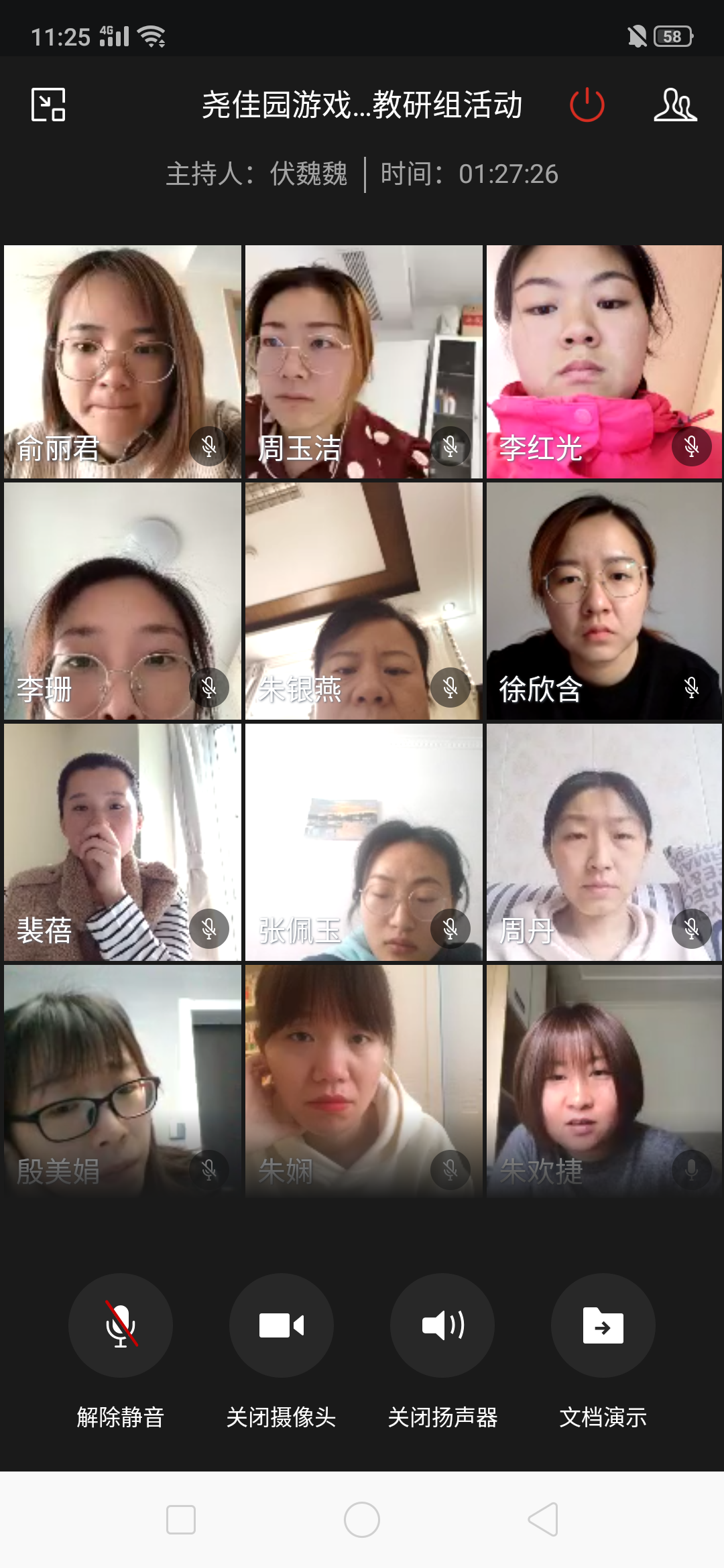Enlarge 张佩玉's video tile
This screenshot has height=1568, width=724.
[363, 842]
